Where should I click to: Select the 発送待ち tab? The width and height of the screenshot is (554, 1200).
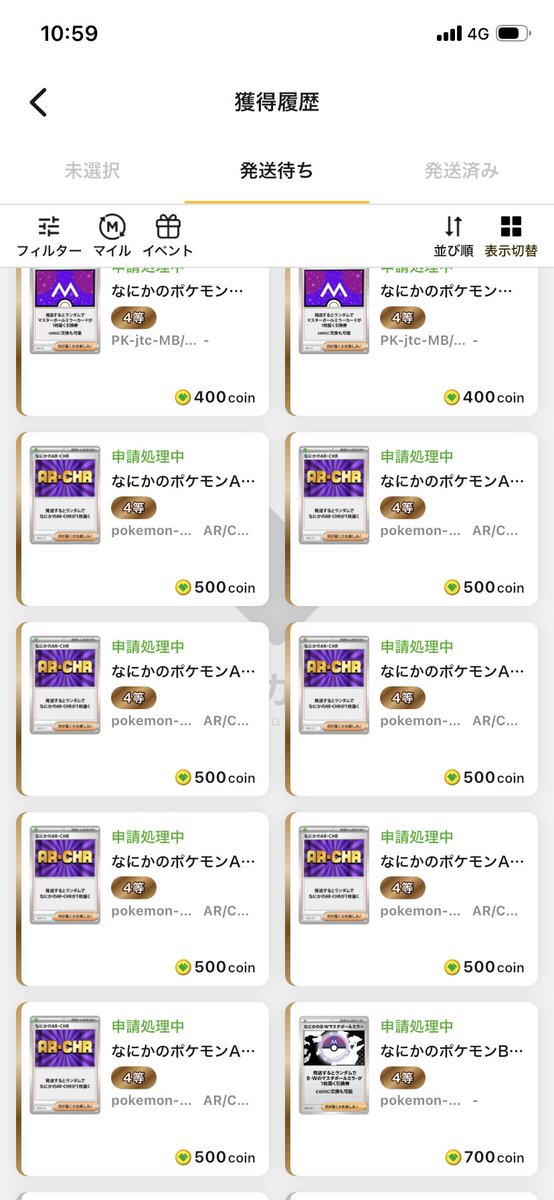(276, 170)
